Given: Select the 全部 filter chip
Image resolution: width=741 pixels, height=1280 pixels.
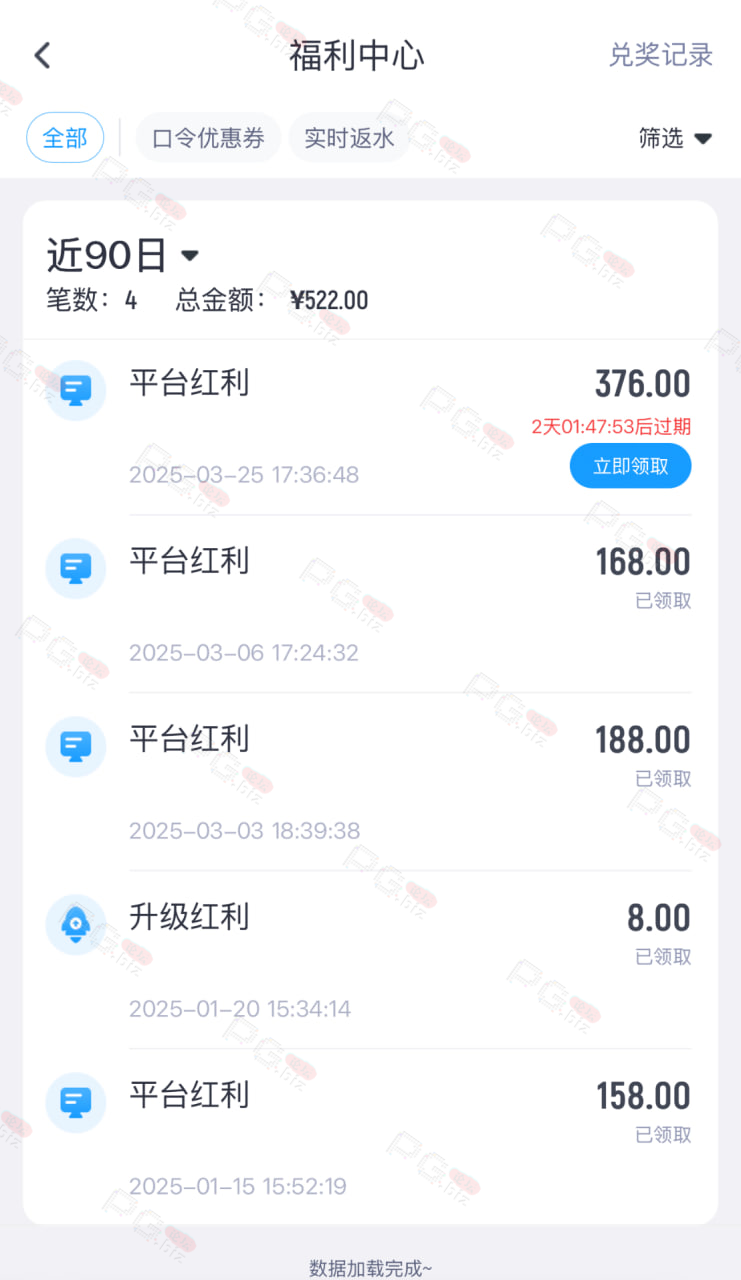Looking at the screenshot, I should [65, 138].
